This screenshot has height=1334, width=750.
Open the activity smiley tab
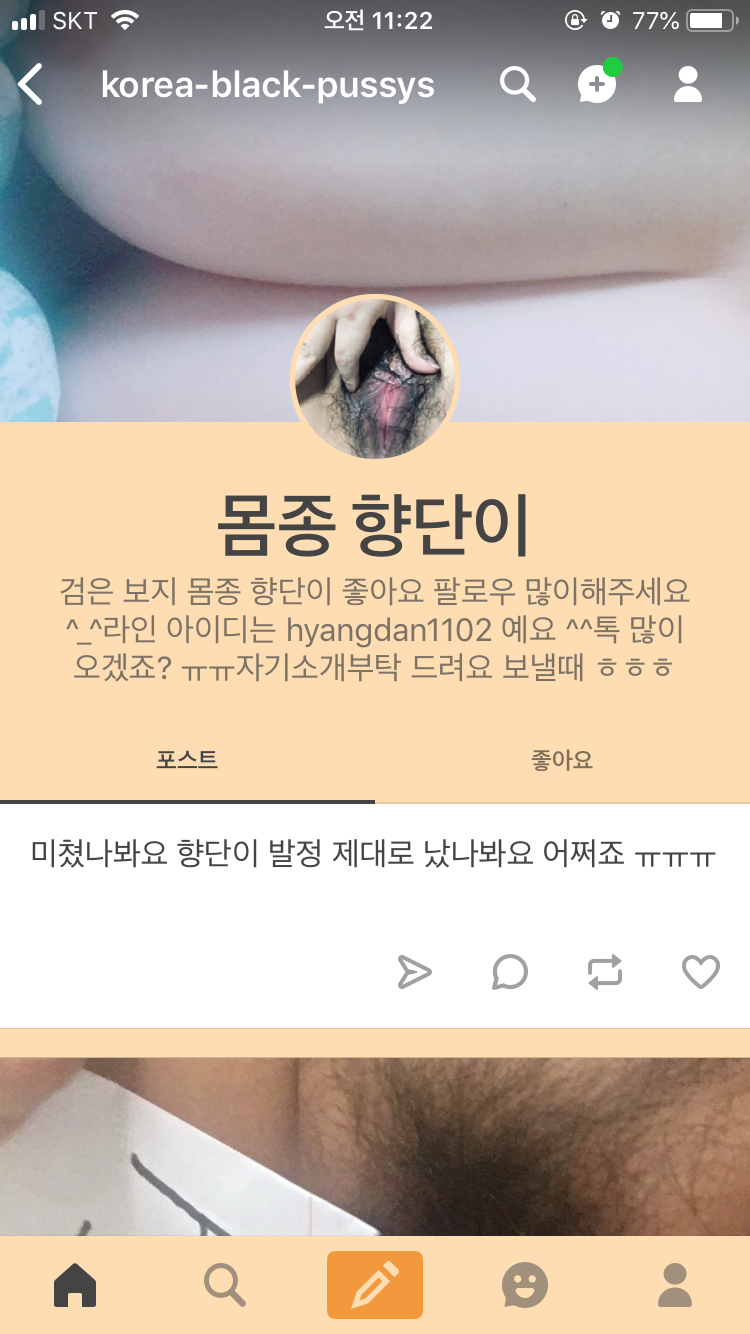(x=525, y=1285)
